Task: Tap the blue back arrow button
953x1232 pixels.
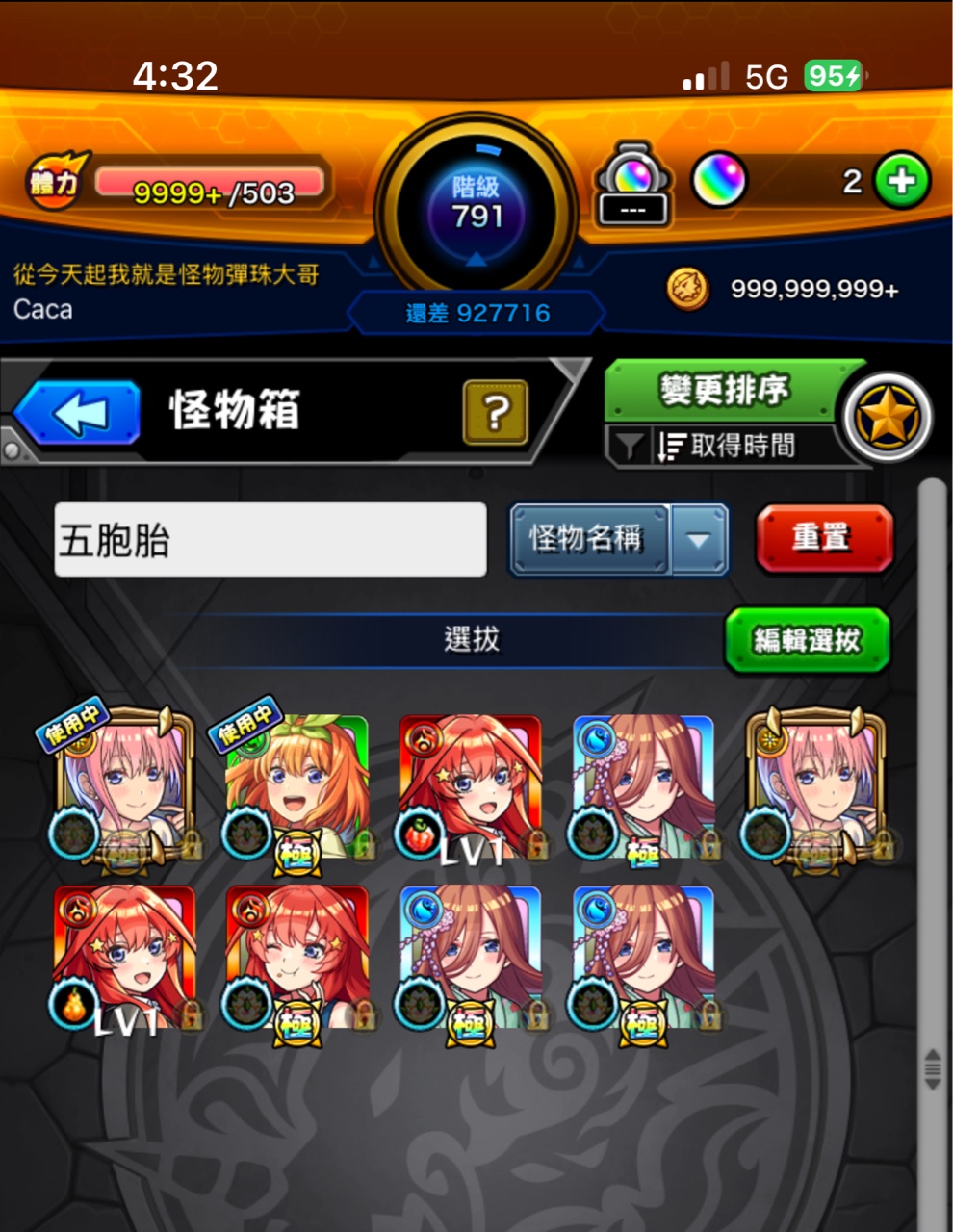Action: pos(79,412)
